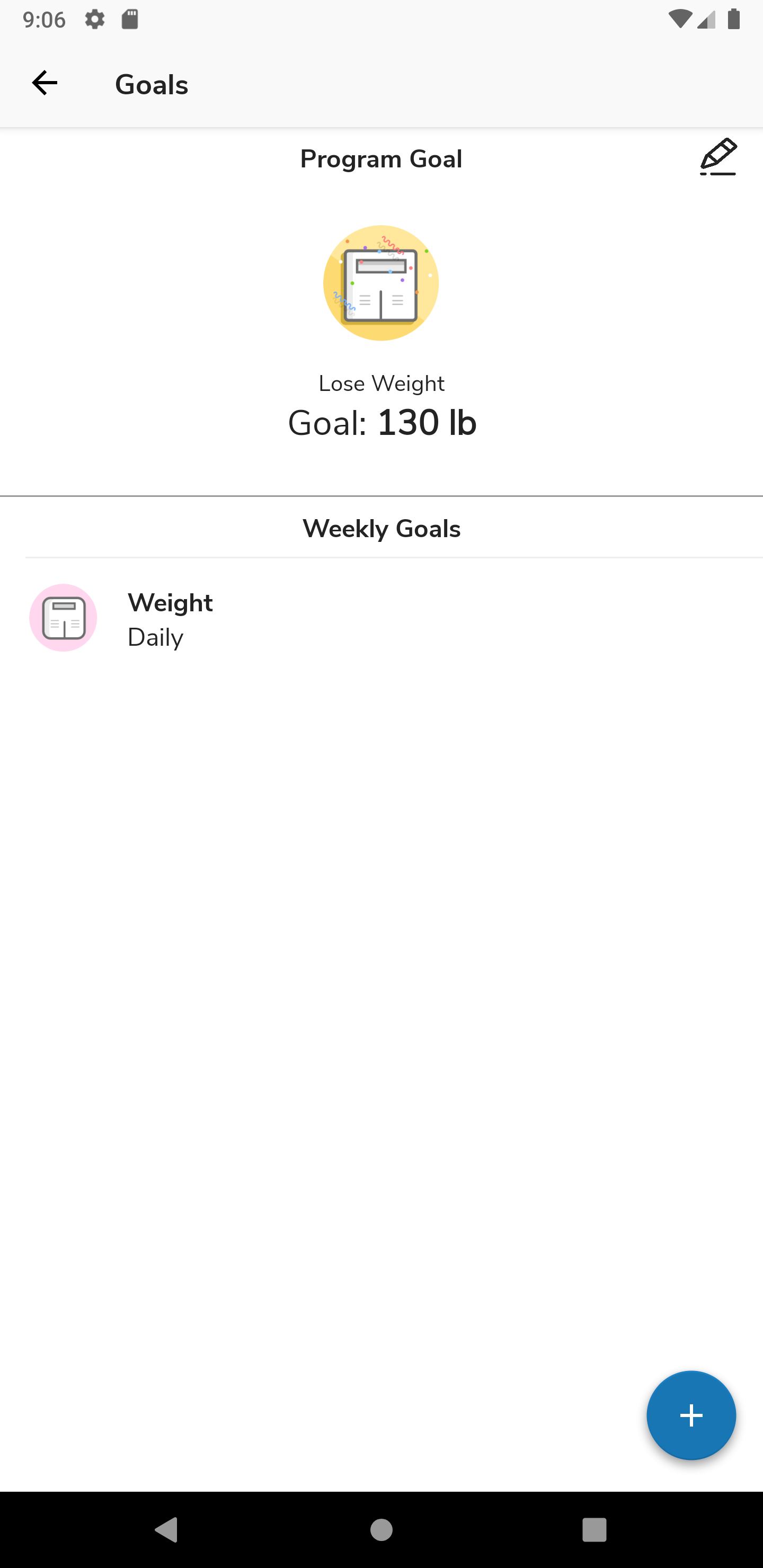Tap the Goals title text
This screenshot has height=1568, width=763.
coord(151,84)
